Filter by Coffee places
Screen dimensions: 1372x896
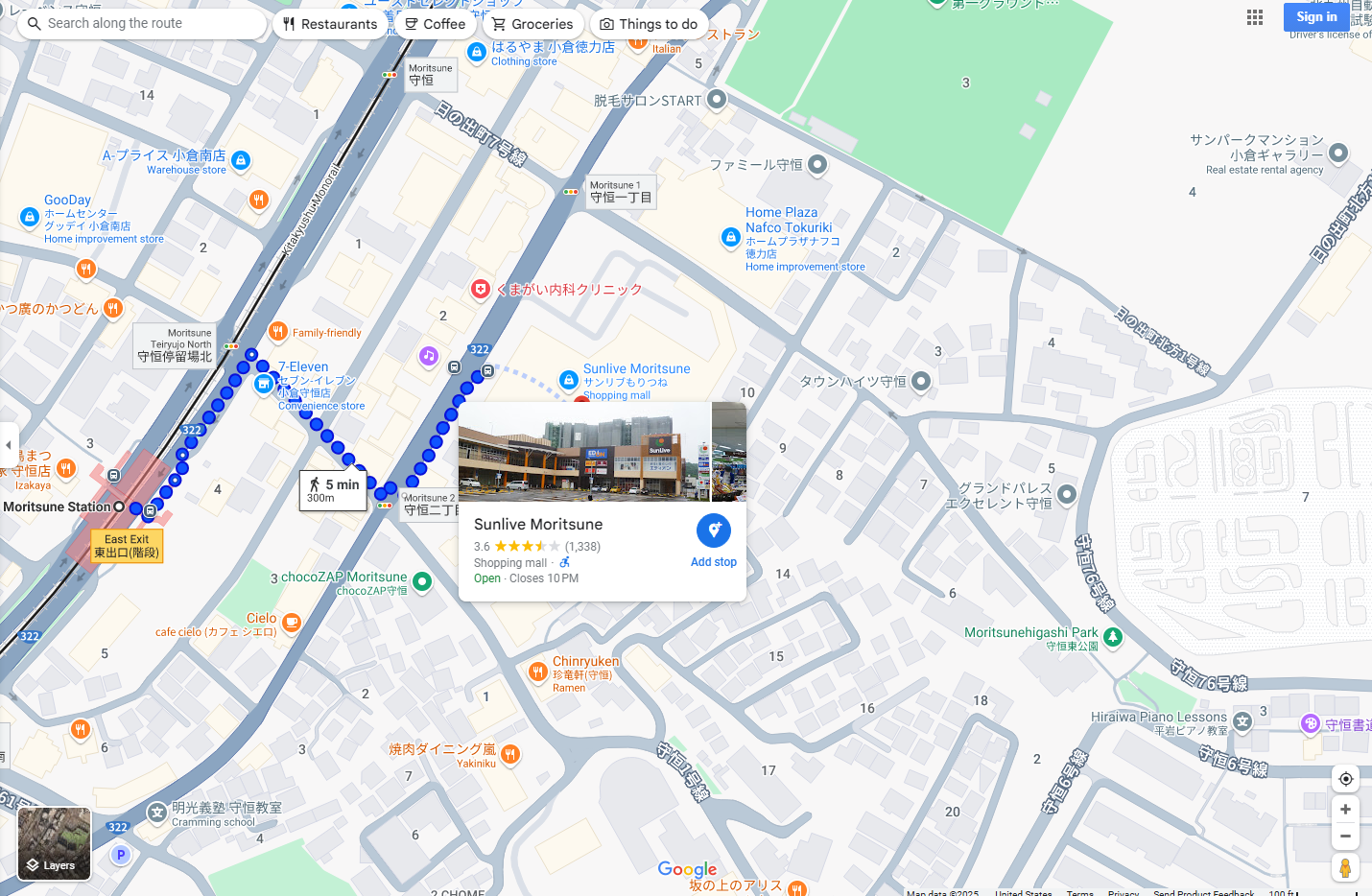click(435, 24)
